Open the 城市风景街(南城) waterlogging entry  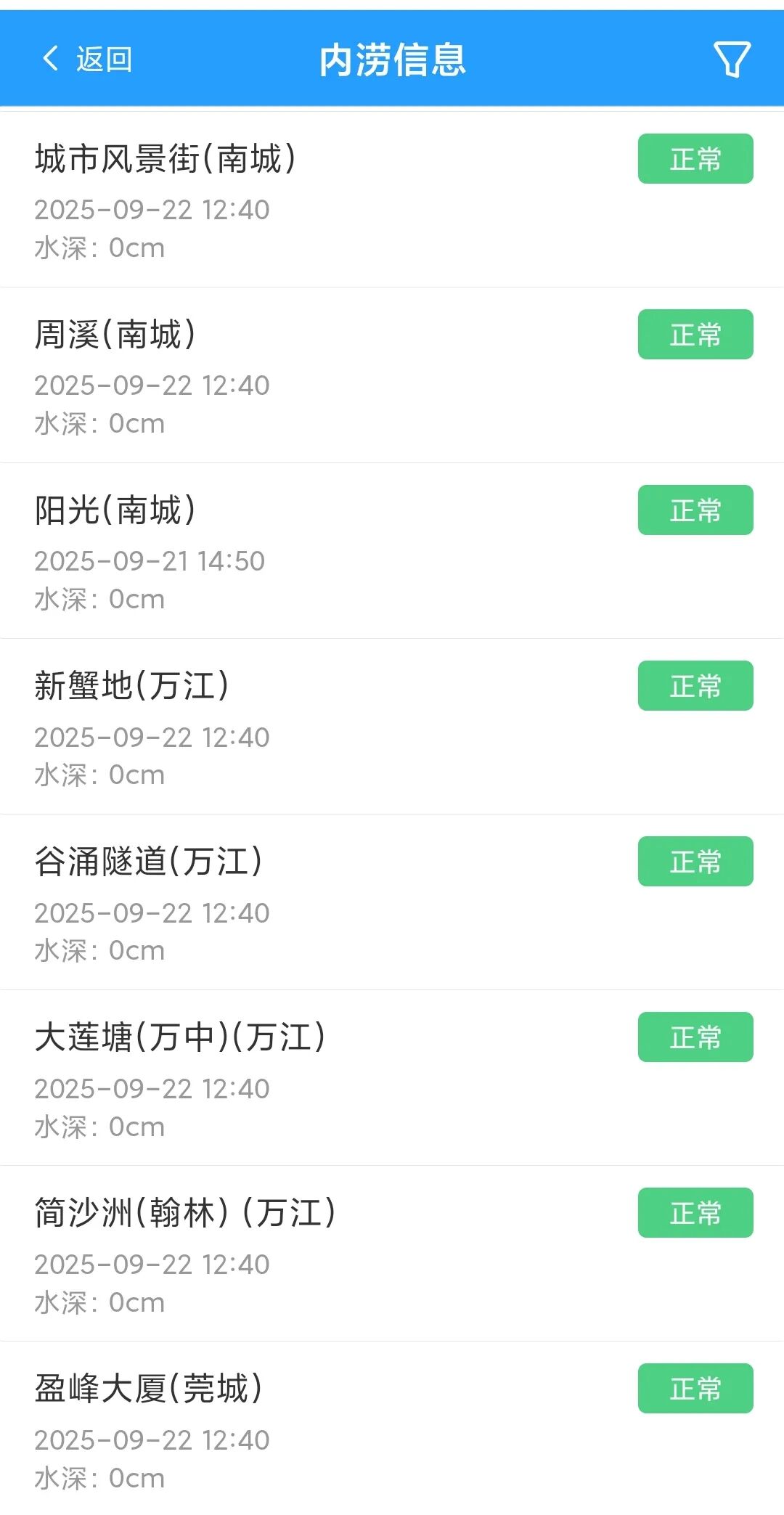tap(166, 159)
